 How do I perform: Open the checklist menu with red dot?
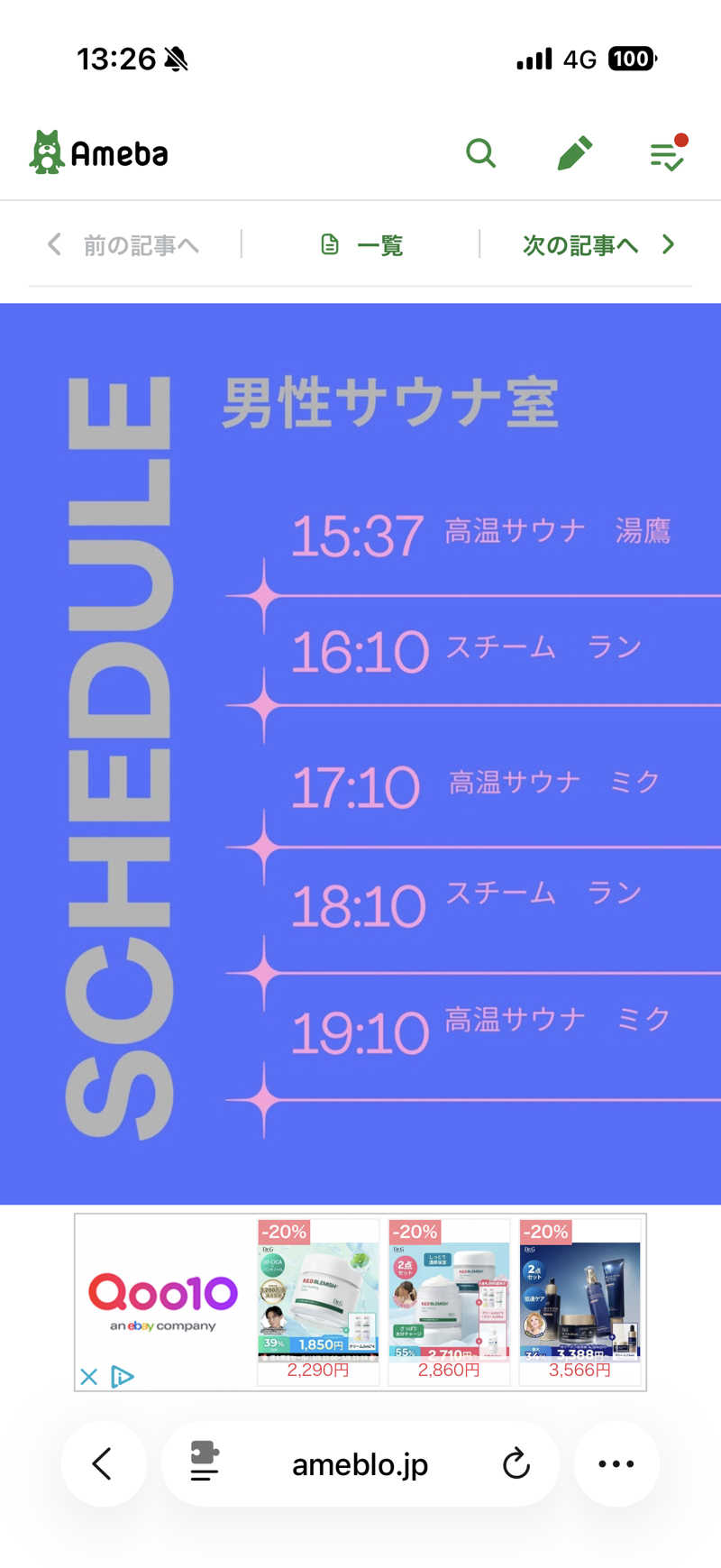[x=667, y=154]
